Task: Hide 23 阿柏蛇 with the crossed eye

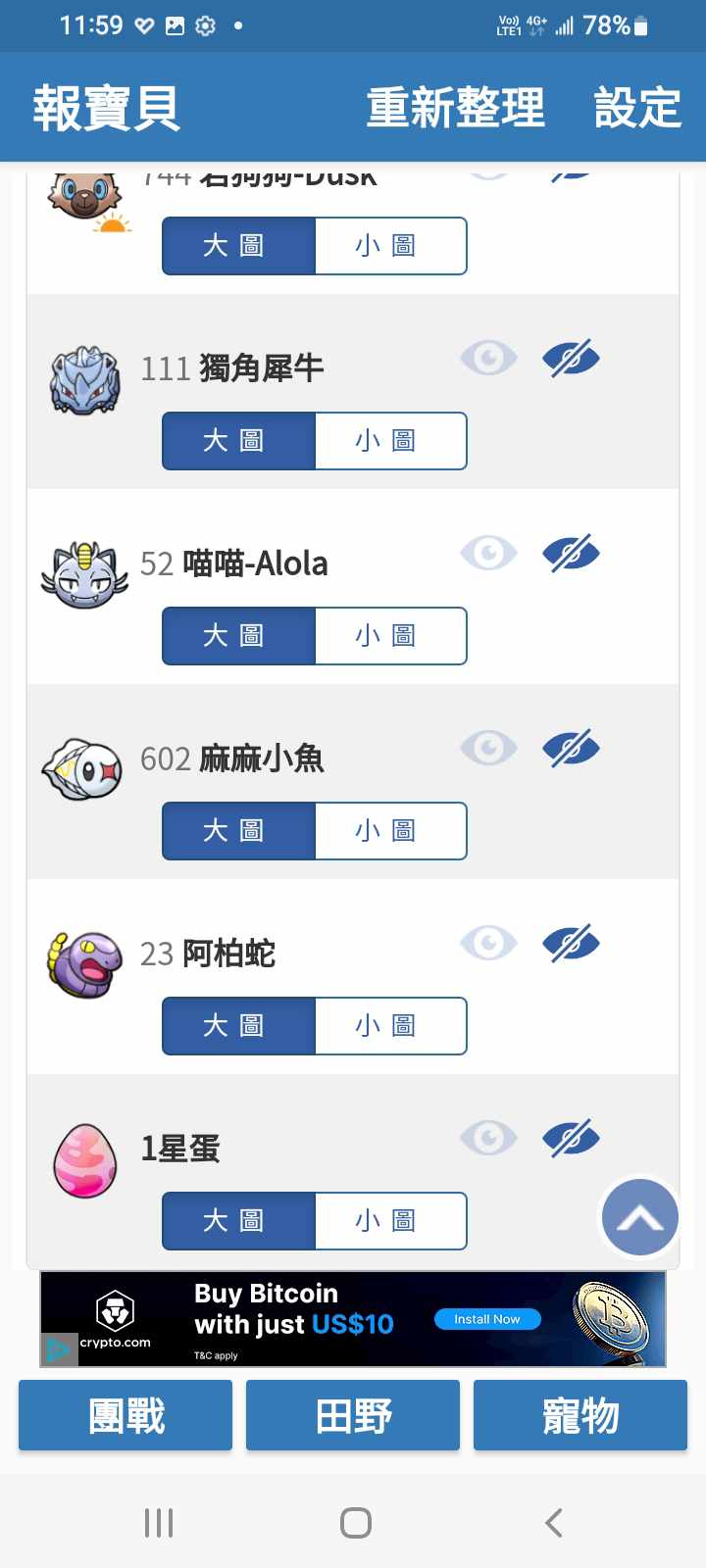Action: (x=571, y=944)
